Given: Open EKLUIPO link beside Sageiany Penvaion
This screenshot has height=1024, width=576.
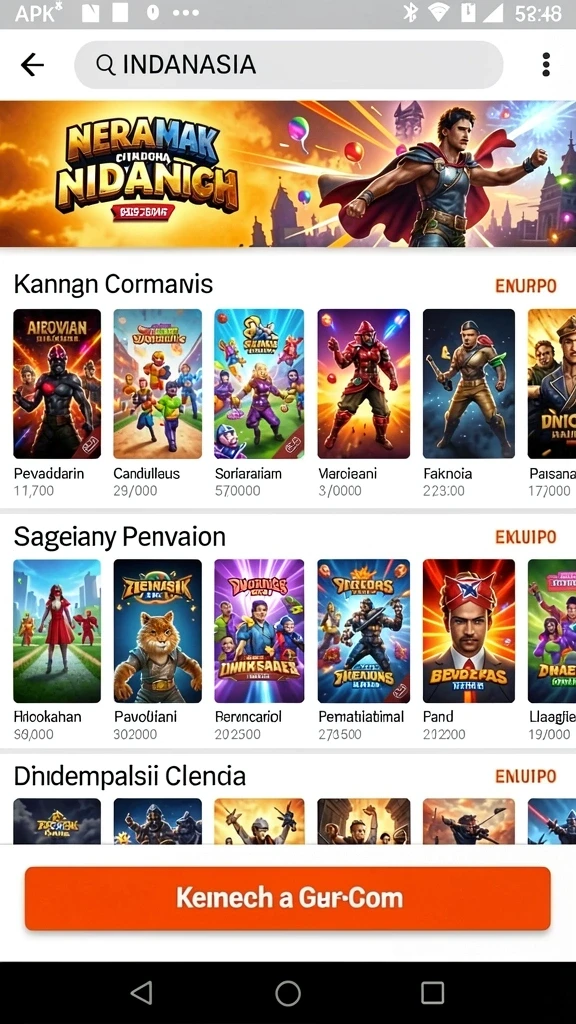Looking at the screenshot, I should tap(526, 537).
